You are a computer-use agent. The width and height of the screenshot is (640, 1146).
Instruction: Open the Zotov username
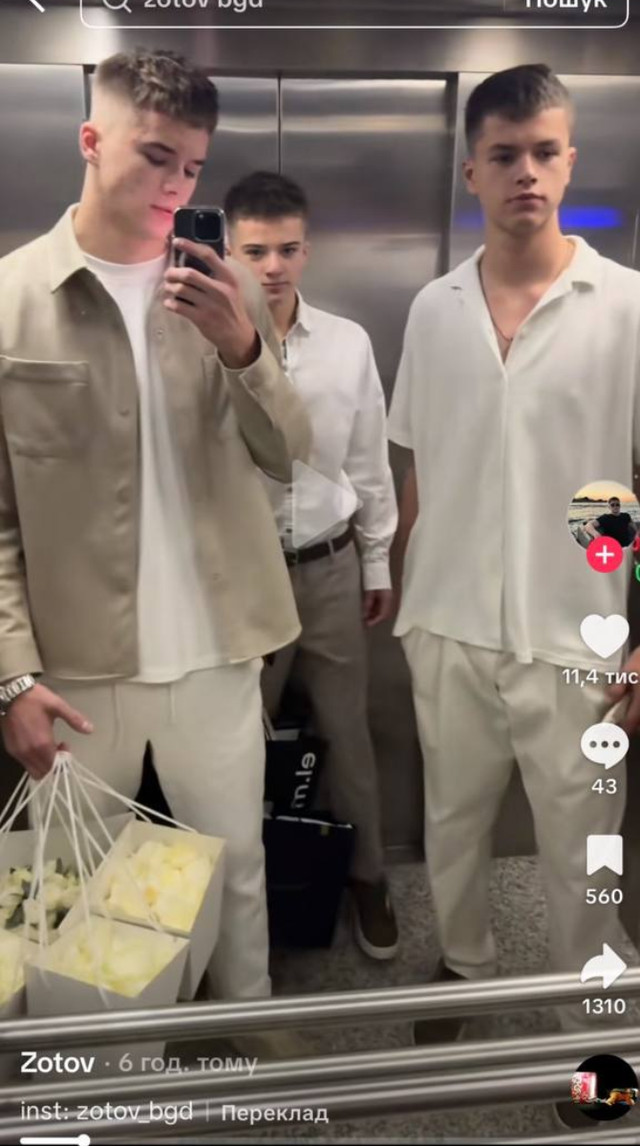57,1062
